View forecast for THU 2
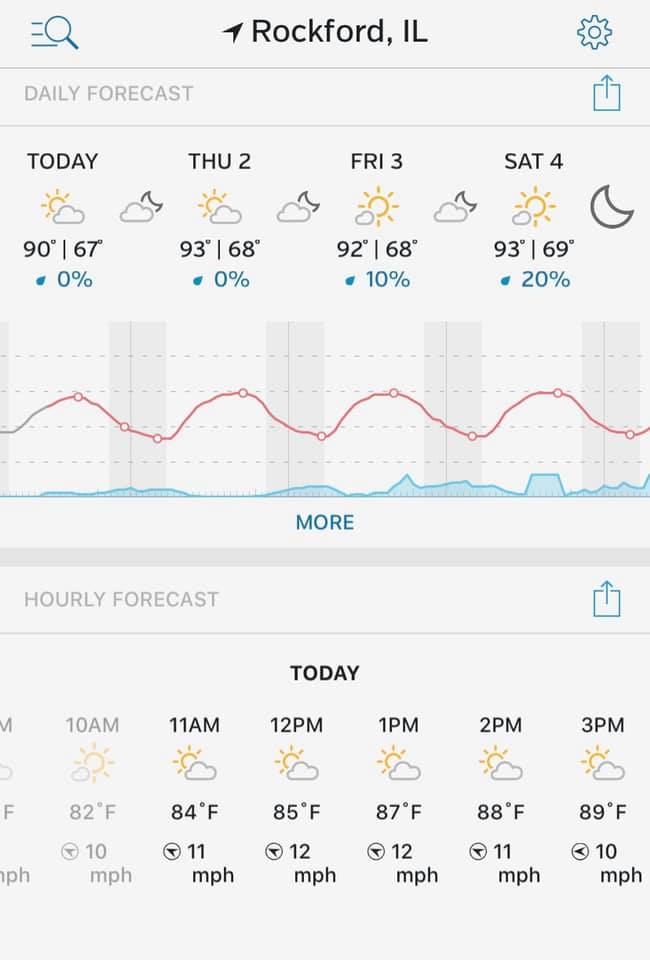 click(x=220, y=220)
